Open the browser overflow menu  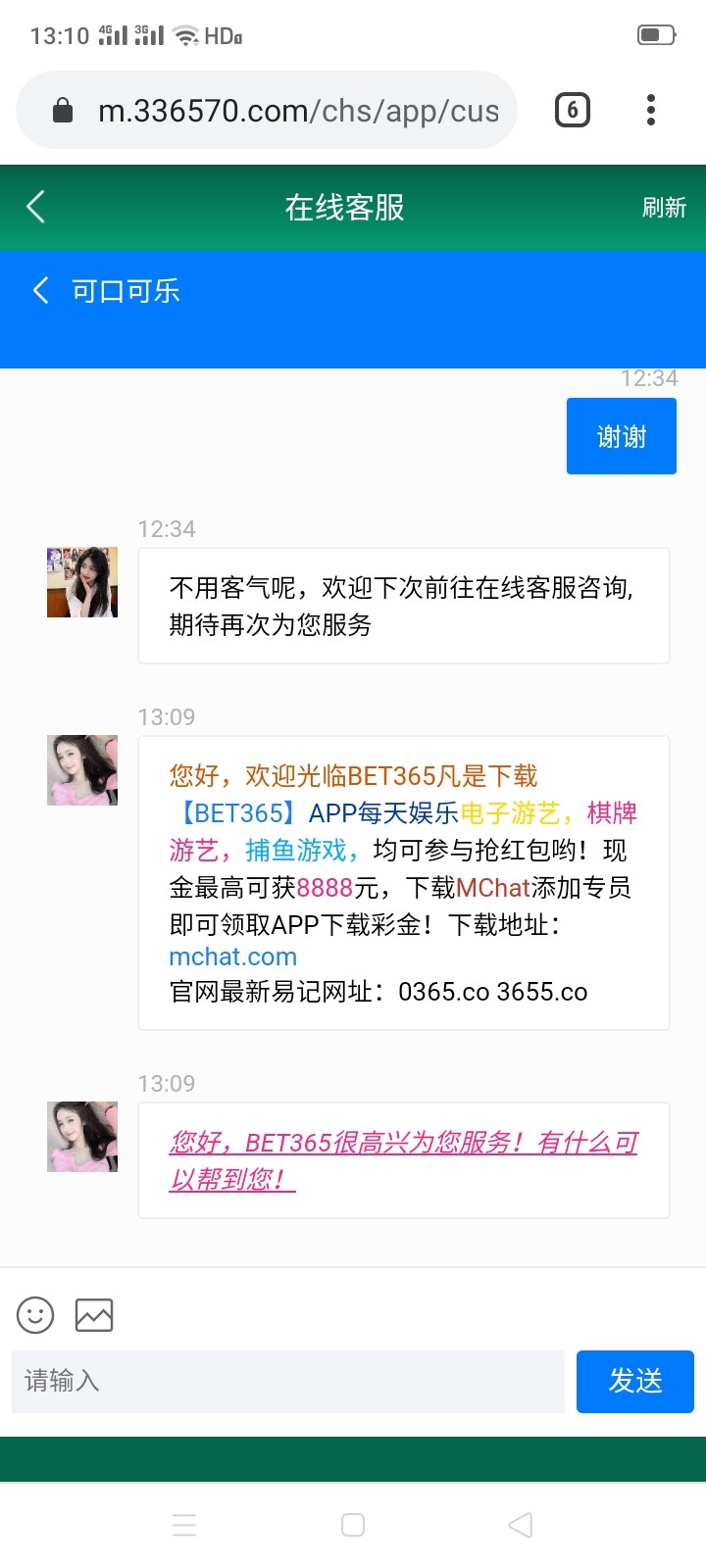coord(651,110)
